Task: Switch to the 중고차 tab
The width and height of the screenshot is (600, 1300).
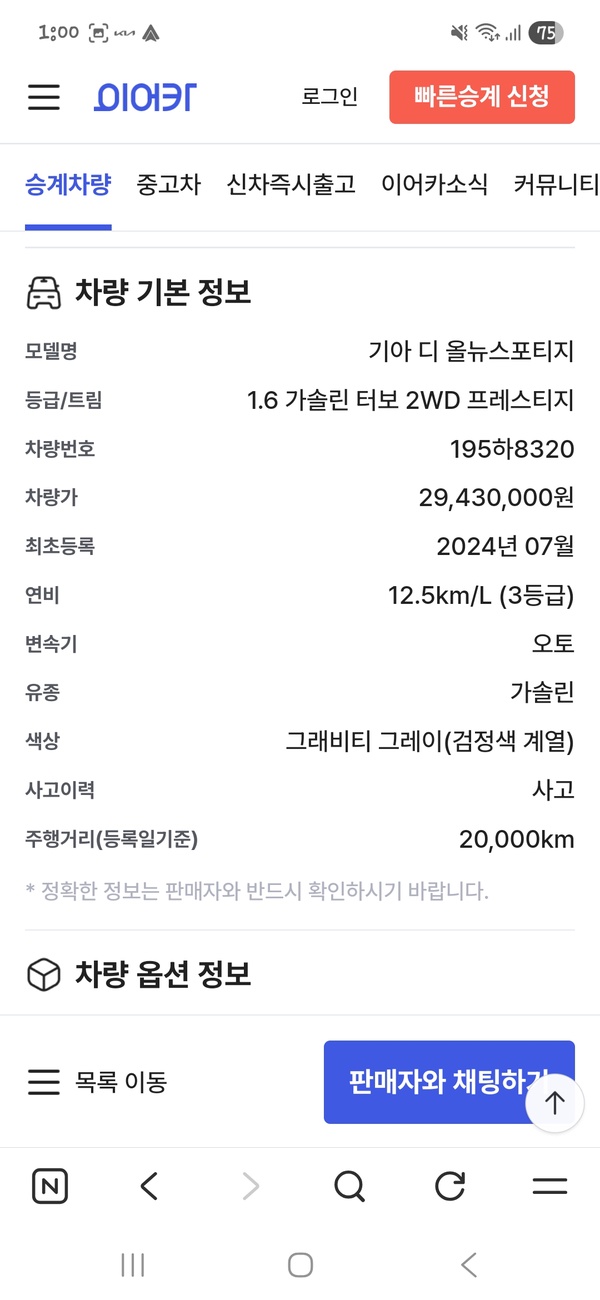Action: point(169,185)
